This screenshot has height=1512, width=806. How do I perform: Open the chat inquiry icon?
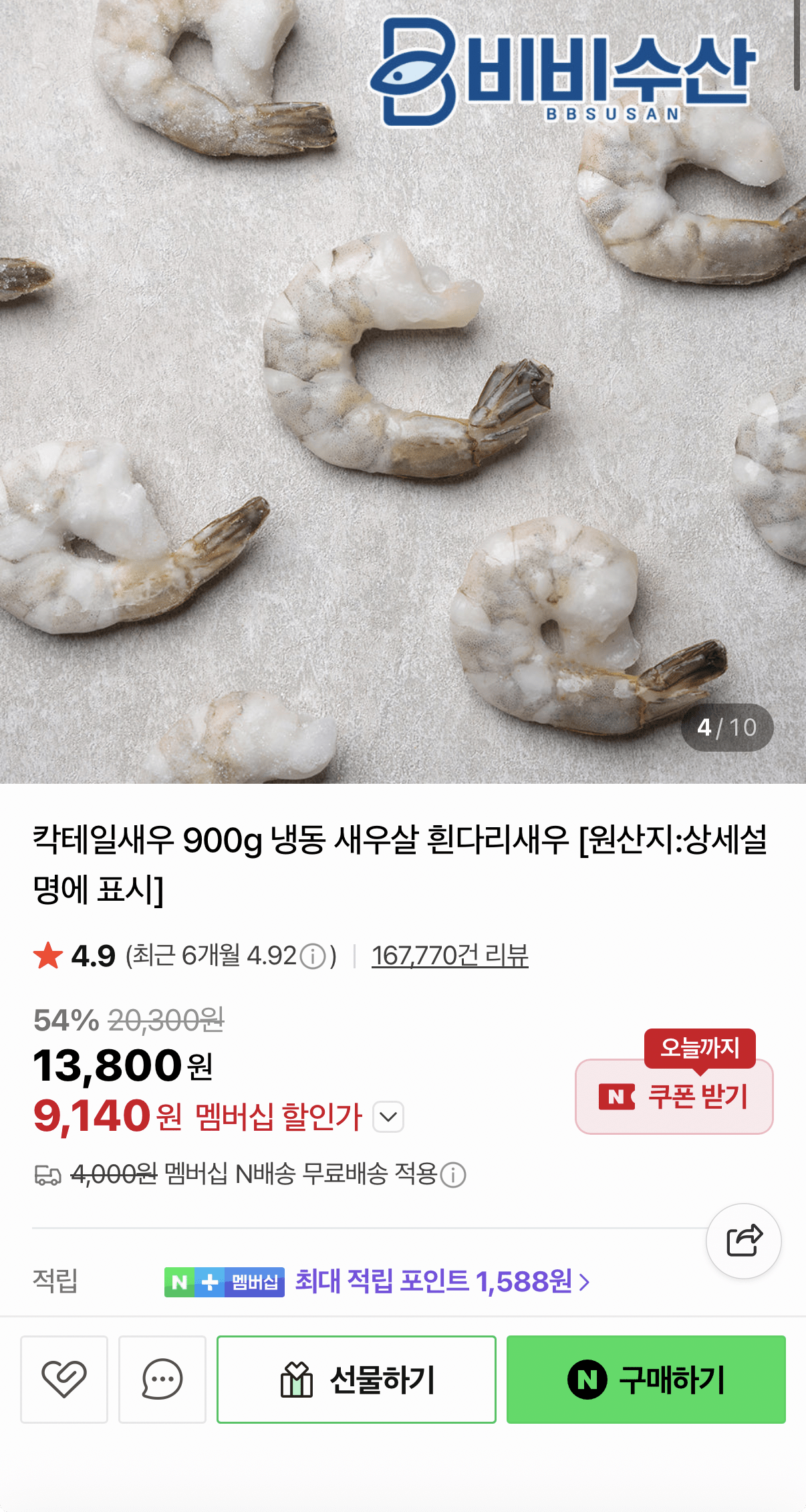click(162, 1379)
